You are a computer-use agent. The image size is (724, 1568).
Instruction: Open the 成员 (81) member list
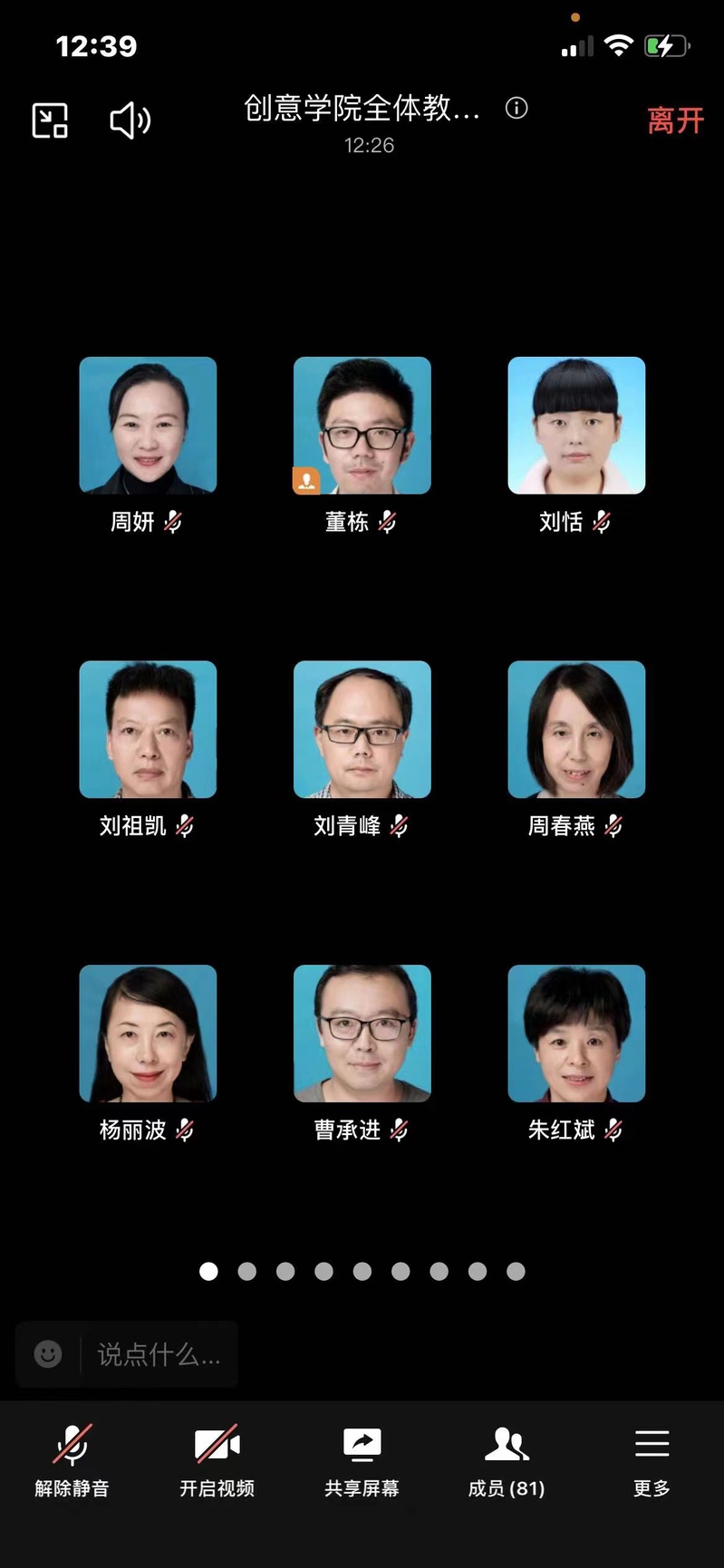(x=507, y=1460)
